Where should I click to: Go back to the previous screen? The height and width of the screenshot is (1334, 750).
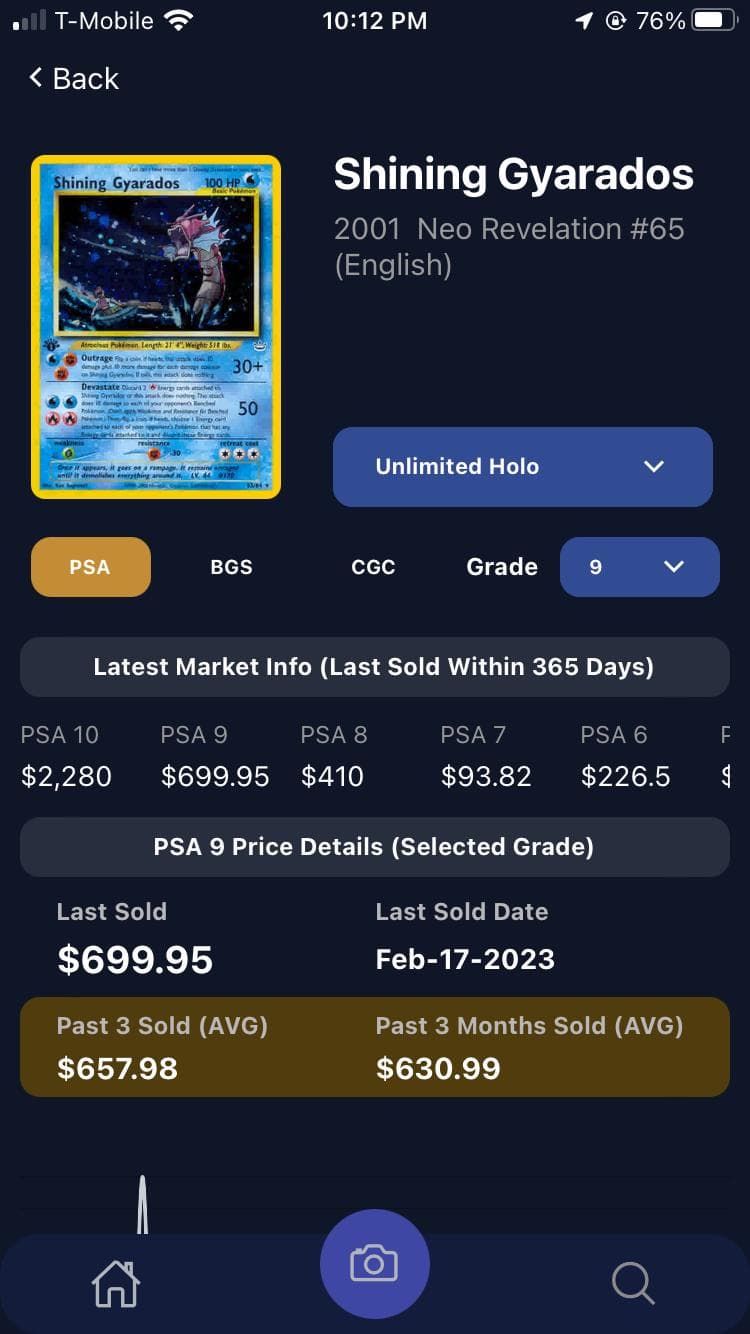point(74,79)
